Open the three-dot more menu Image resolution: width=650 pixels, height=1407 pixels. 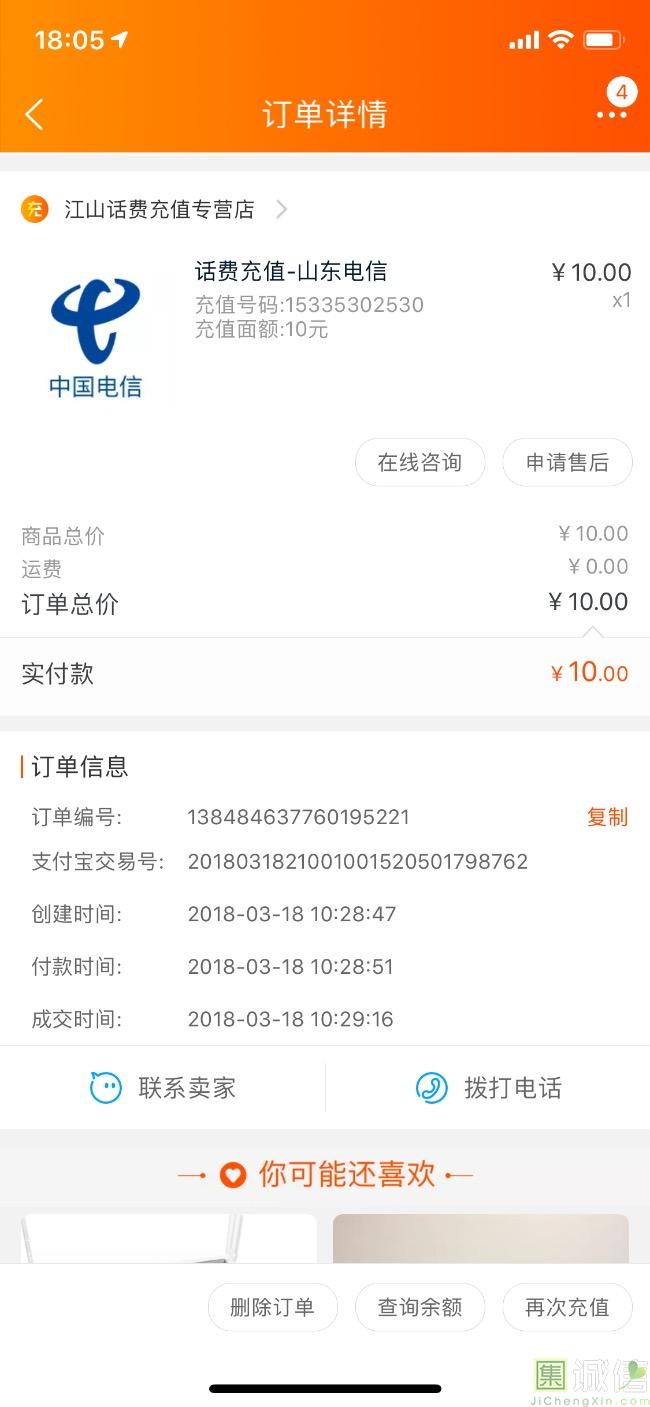coord(611,114)
